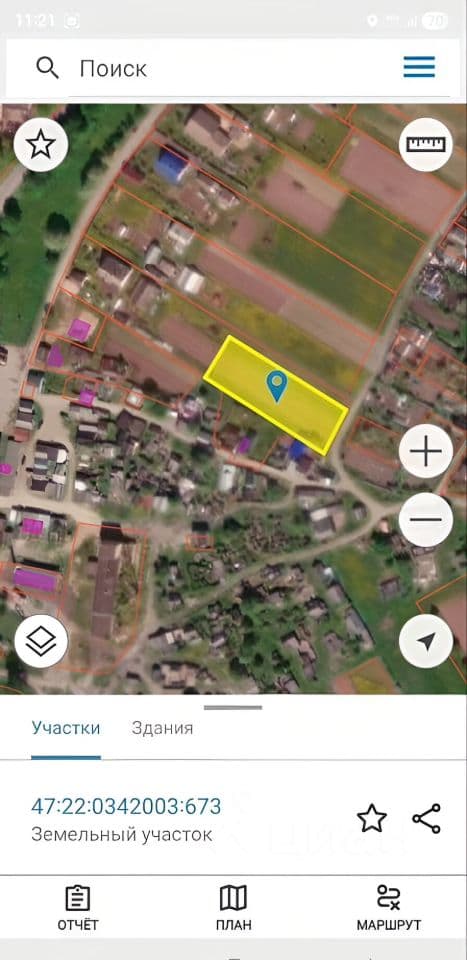This screenshot has width=467, height=960.
Task: Switch to the Здания tab
Action: coord(162,729)
